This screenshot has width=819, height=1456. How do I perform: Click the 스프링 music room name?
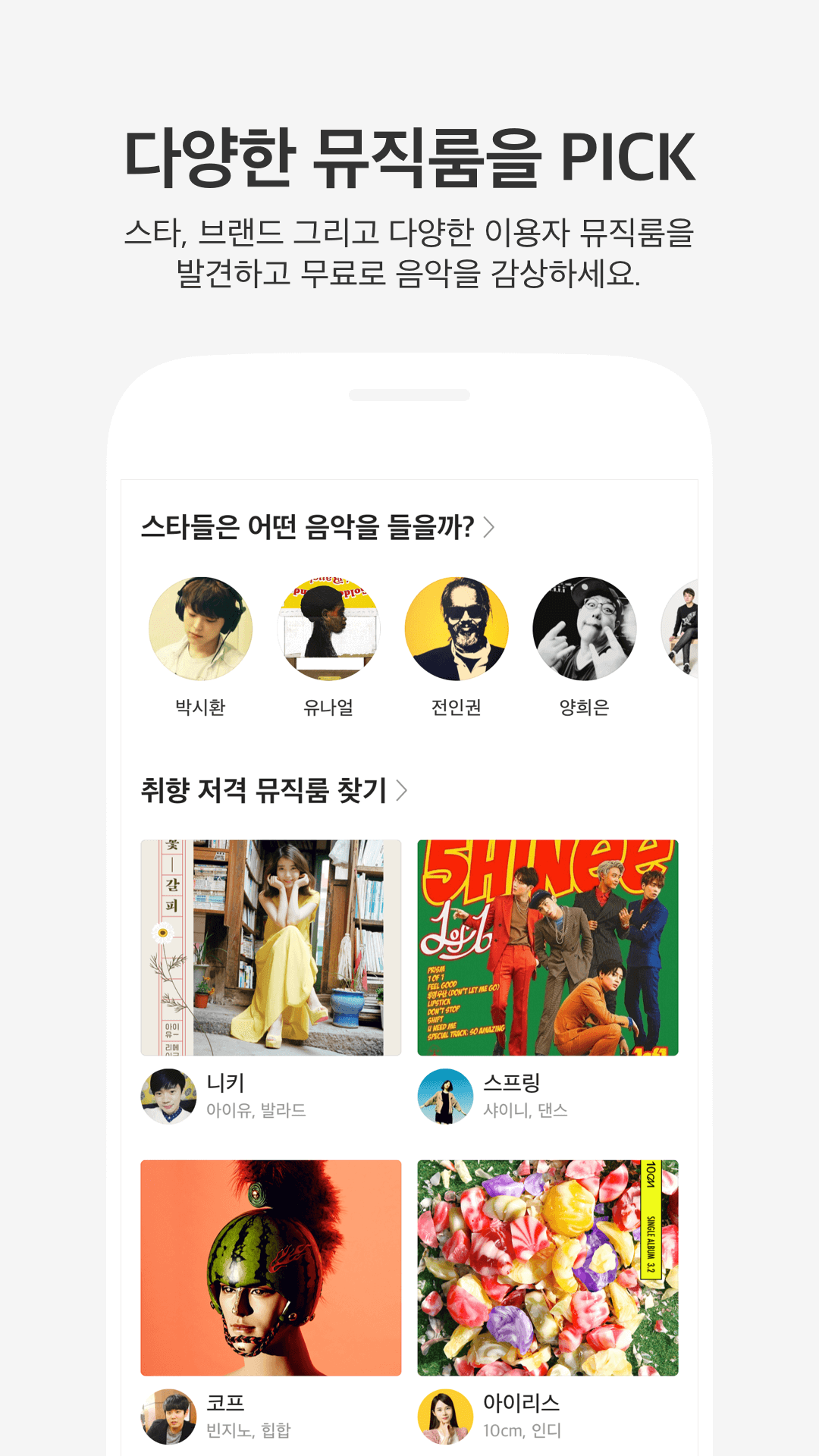pos(513,1083)
